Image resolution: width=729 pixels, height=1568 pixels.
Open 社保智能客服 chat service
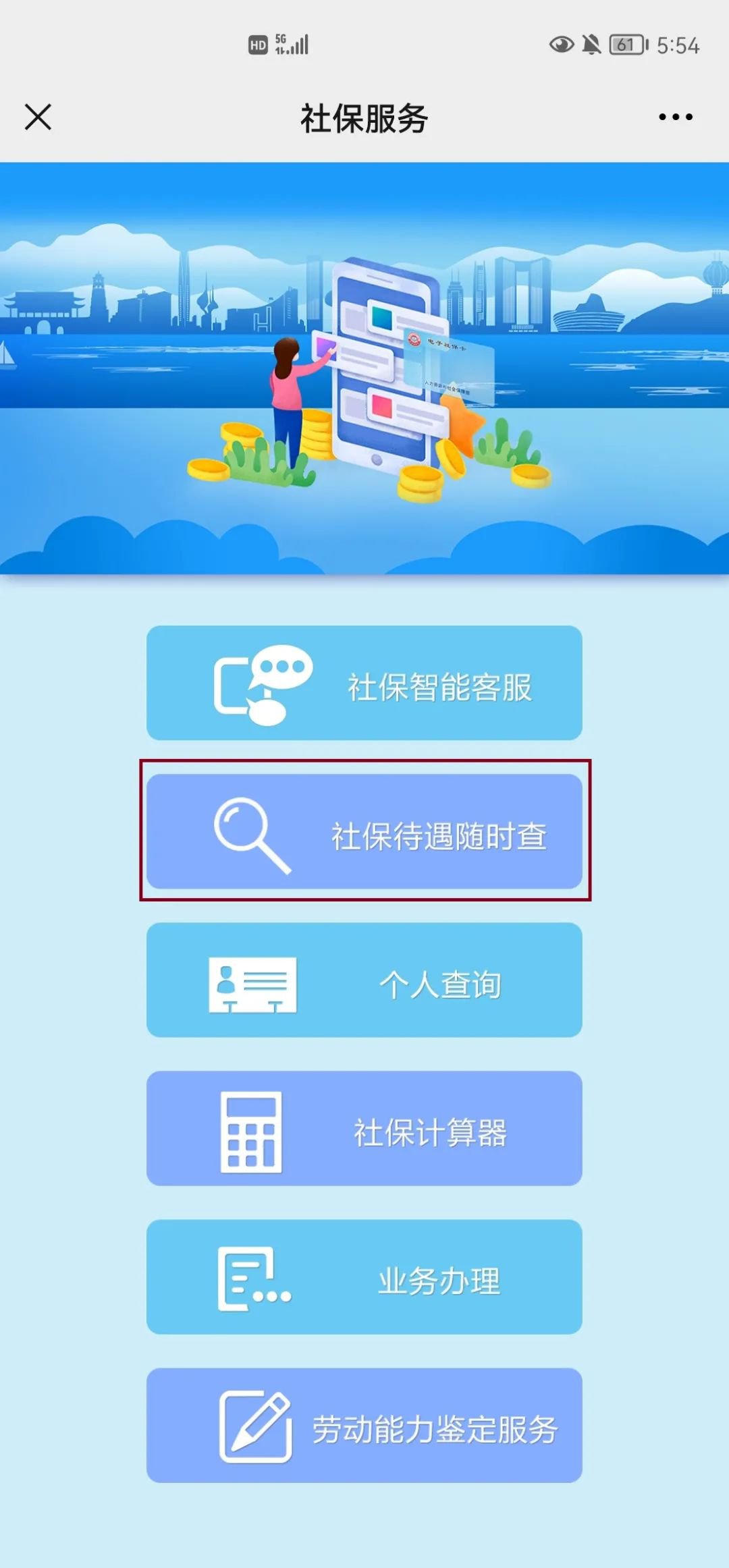(x=364, y=683)
